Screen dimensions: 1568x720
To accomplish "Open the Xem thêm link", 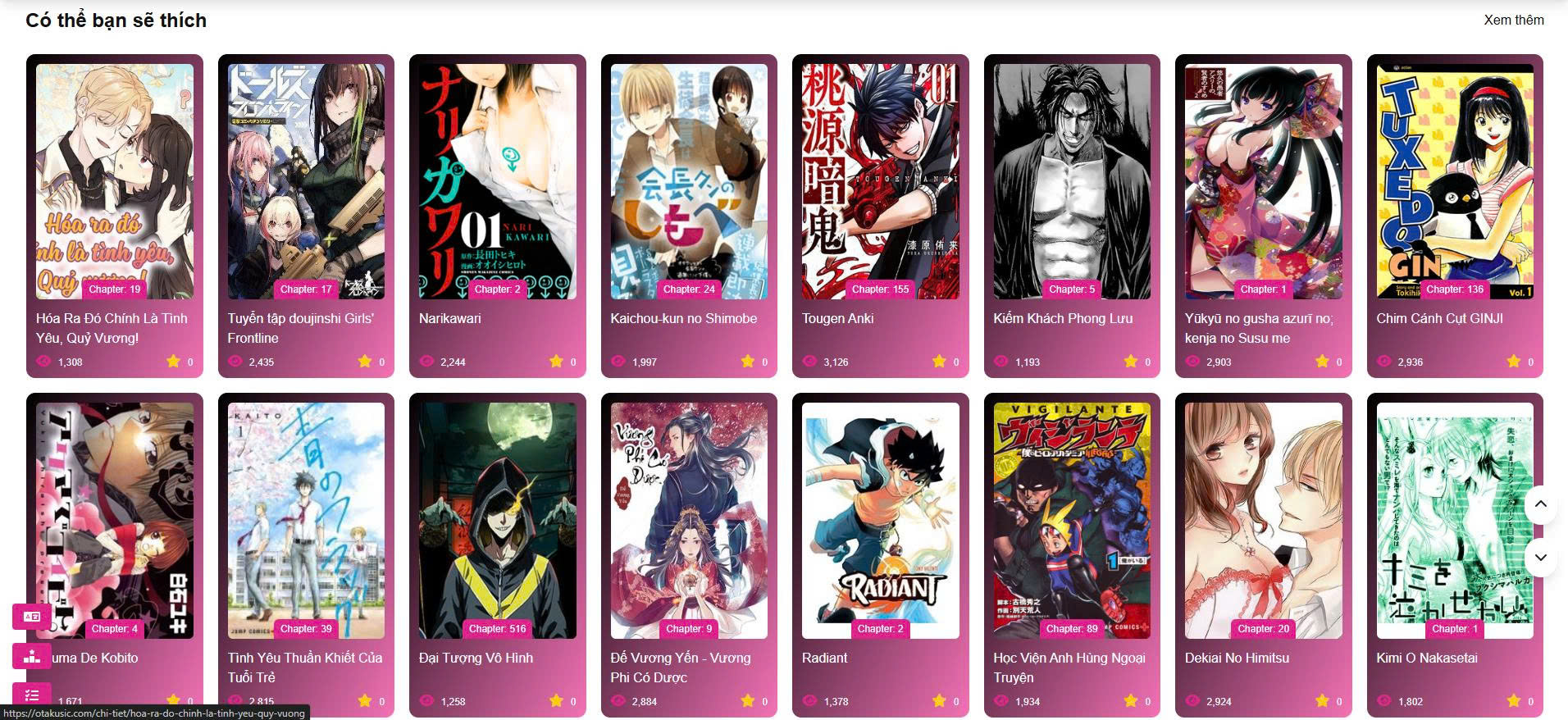I will 1513,20.
